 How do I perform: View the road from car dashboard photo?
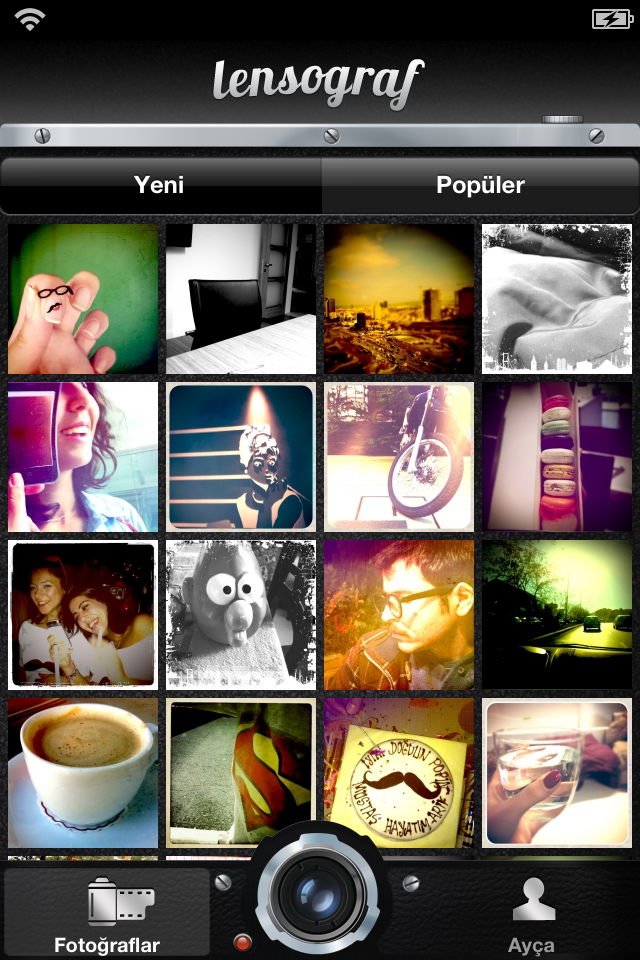click(x=557, y=614)
